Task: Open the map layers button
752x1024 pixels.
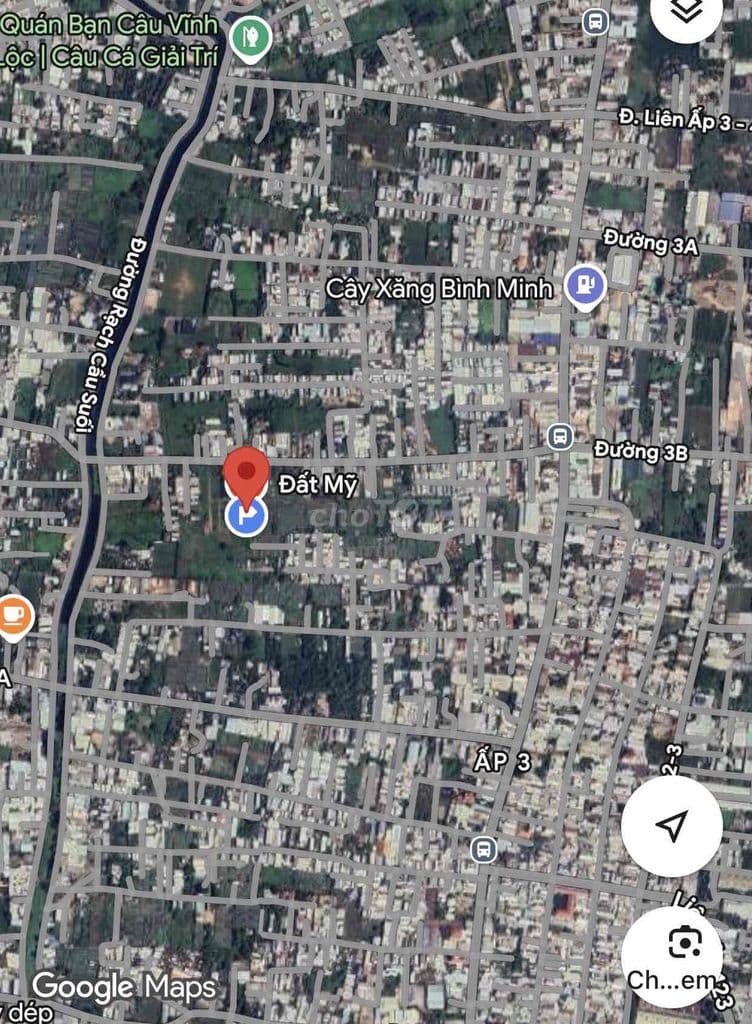Action: [686, 12]
